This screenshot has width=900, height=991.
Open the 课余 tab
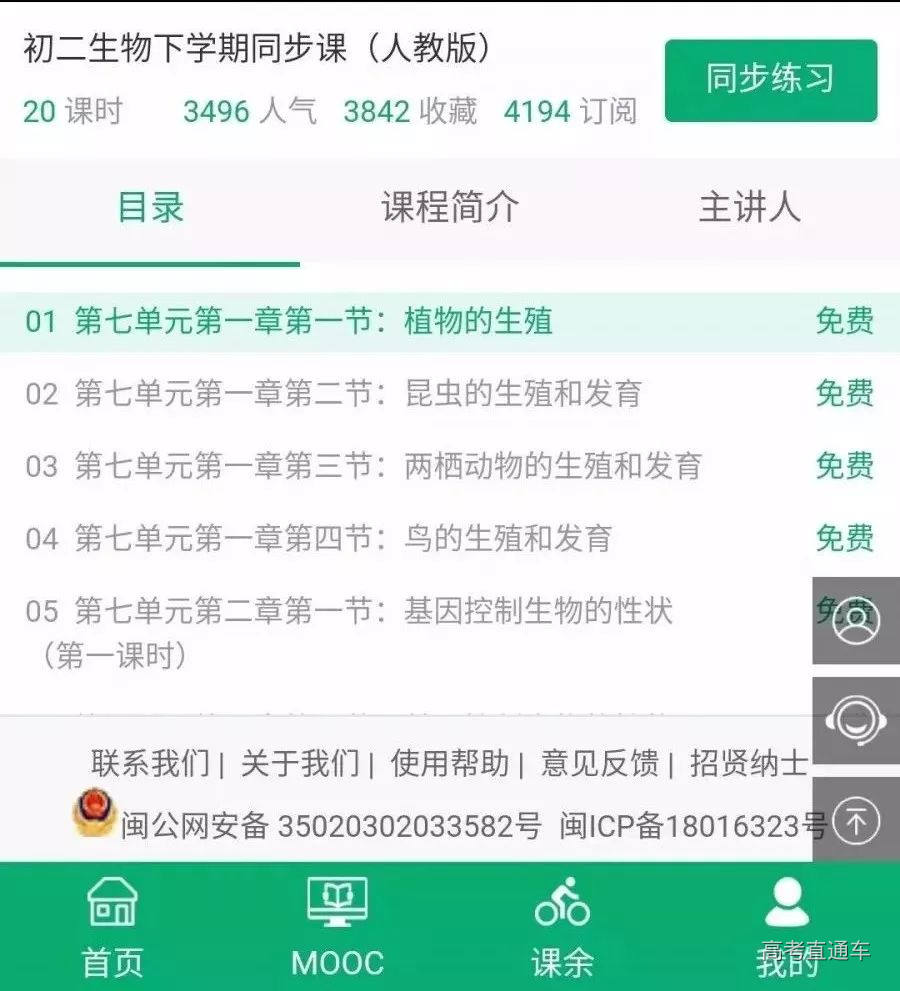[x=562, y=926]
